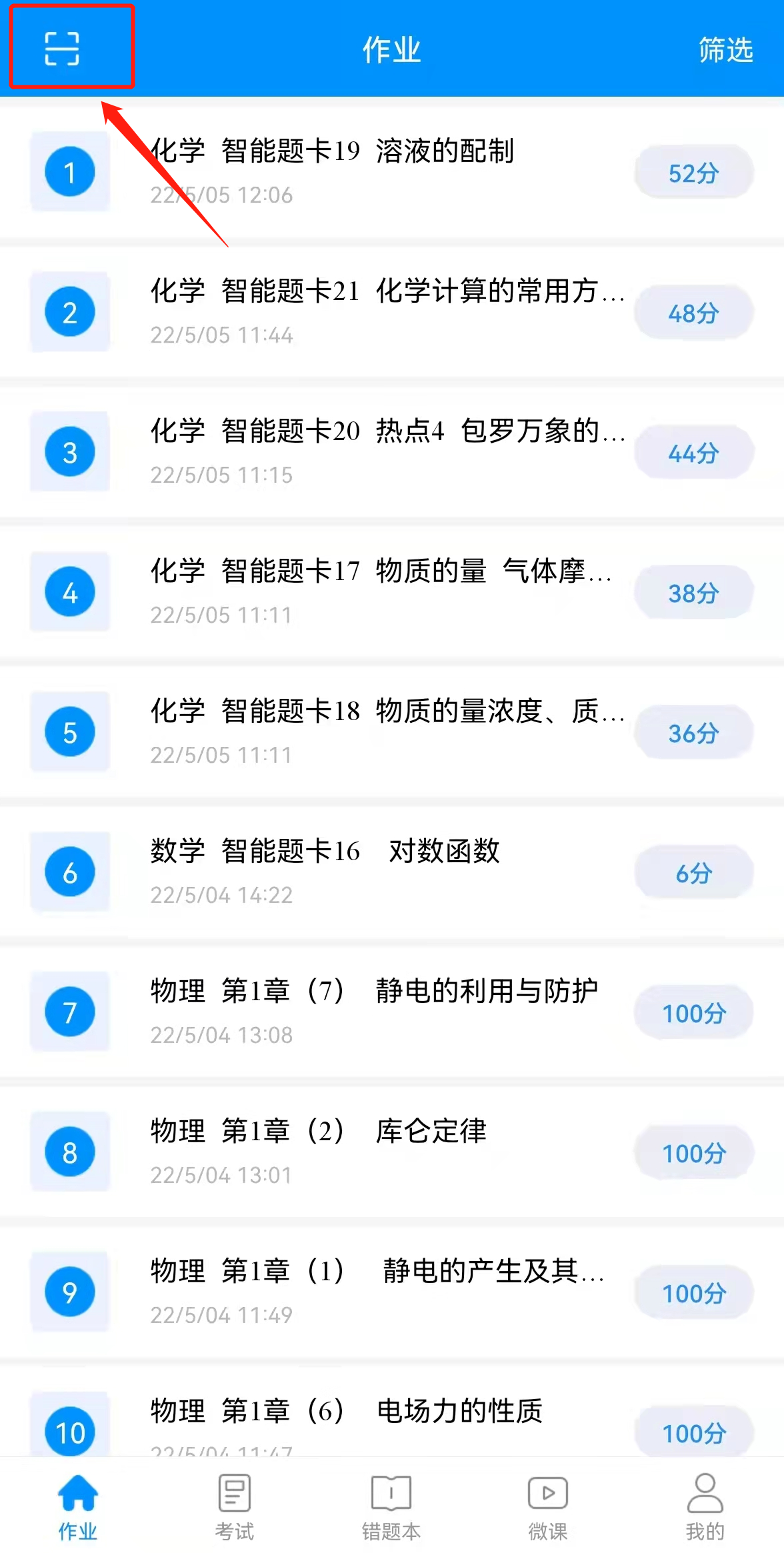Screen dimensions: 784x1553
Task: Open physics 第1章(2) 库仑定律
Action: [x=392, y=1152]
